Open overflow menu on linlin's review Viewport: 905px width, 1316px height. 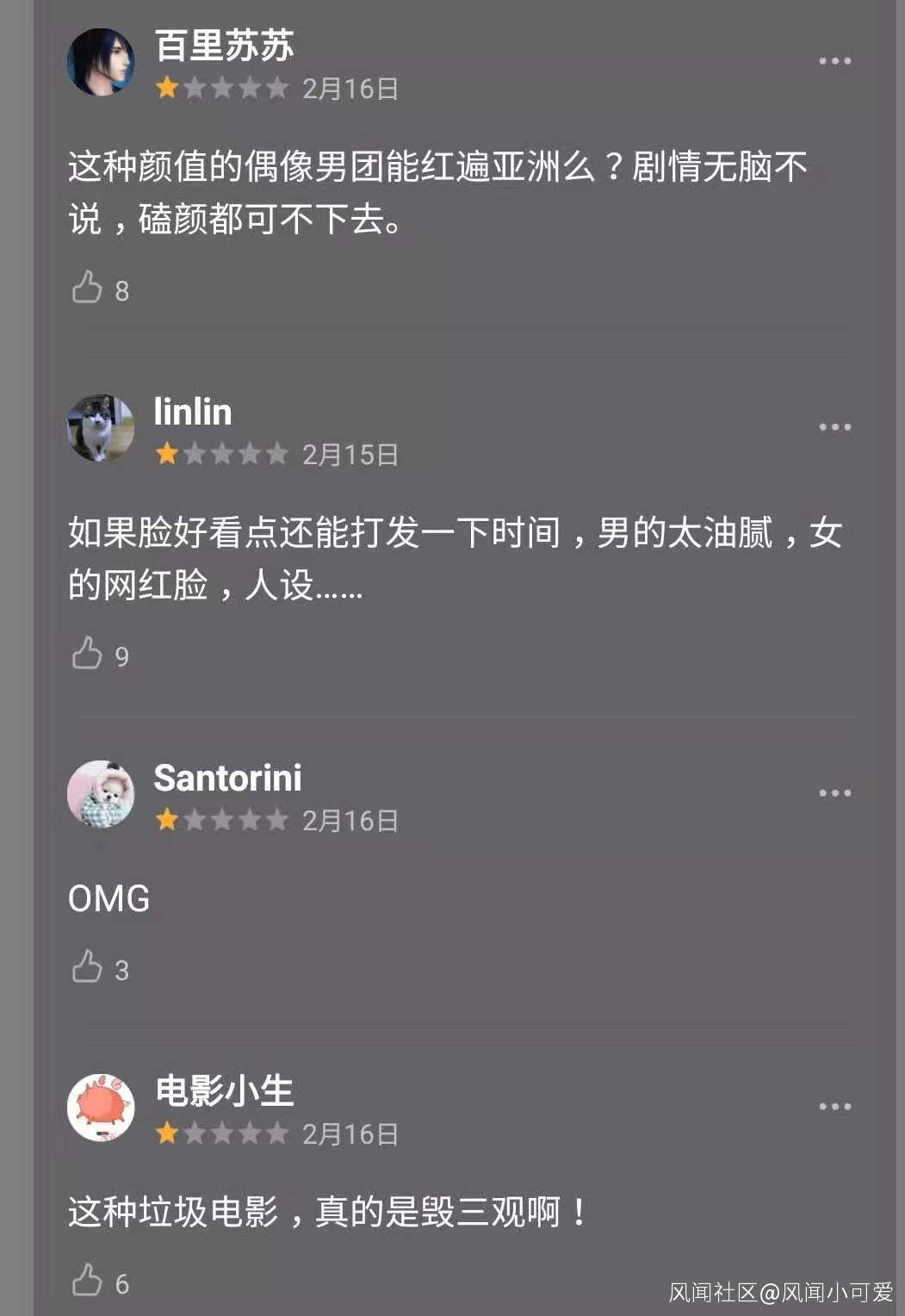pos(834,427)
